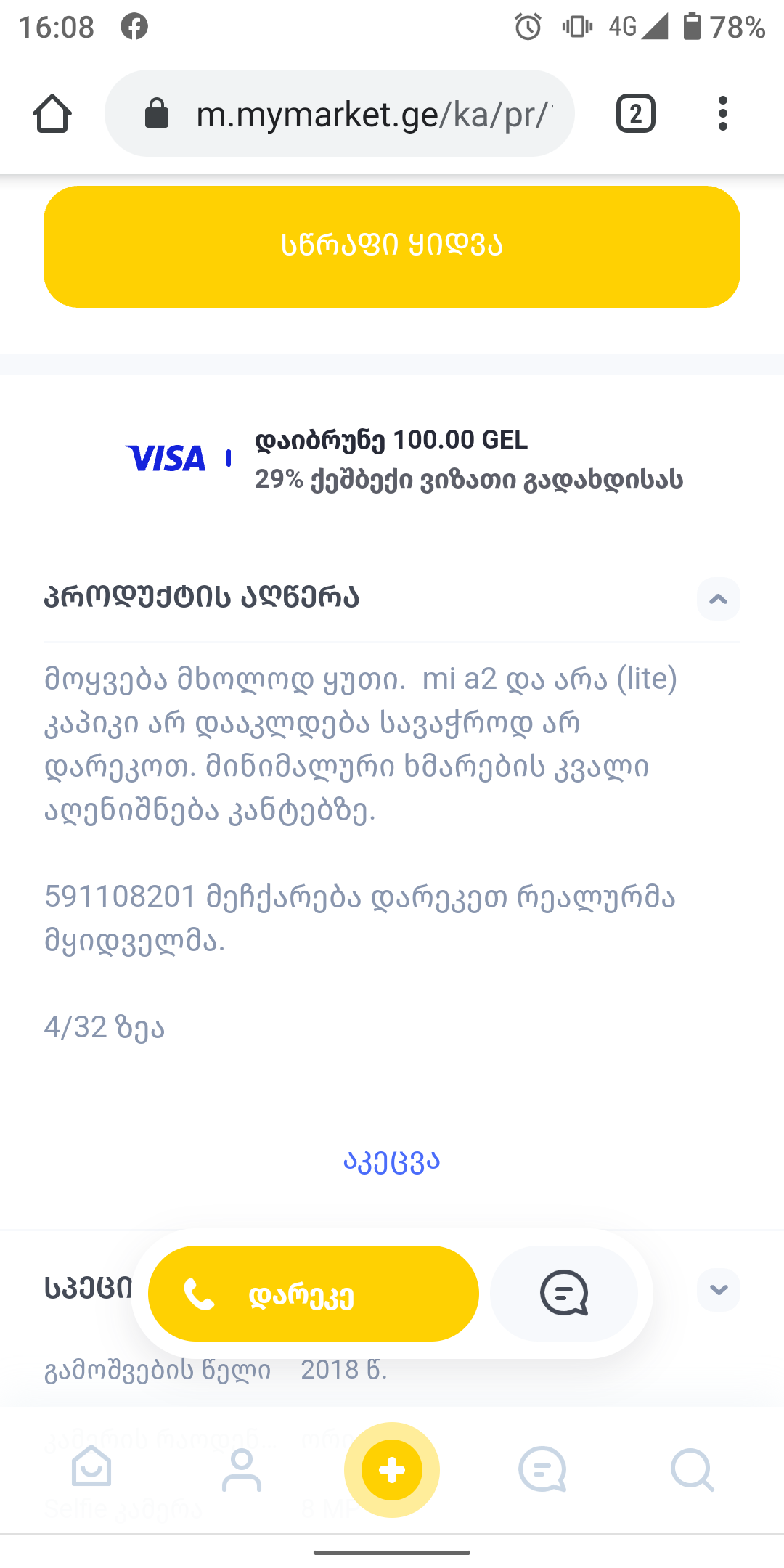Select the search icon in bottom navigation
Image resolution: width=784 pixels, height=1568 pixels.
(694, 1470)
